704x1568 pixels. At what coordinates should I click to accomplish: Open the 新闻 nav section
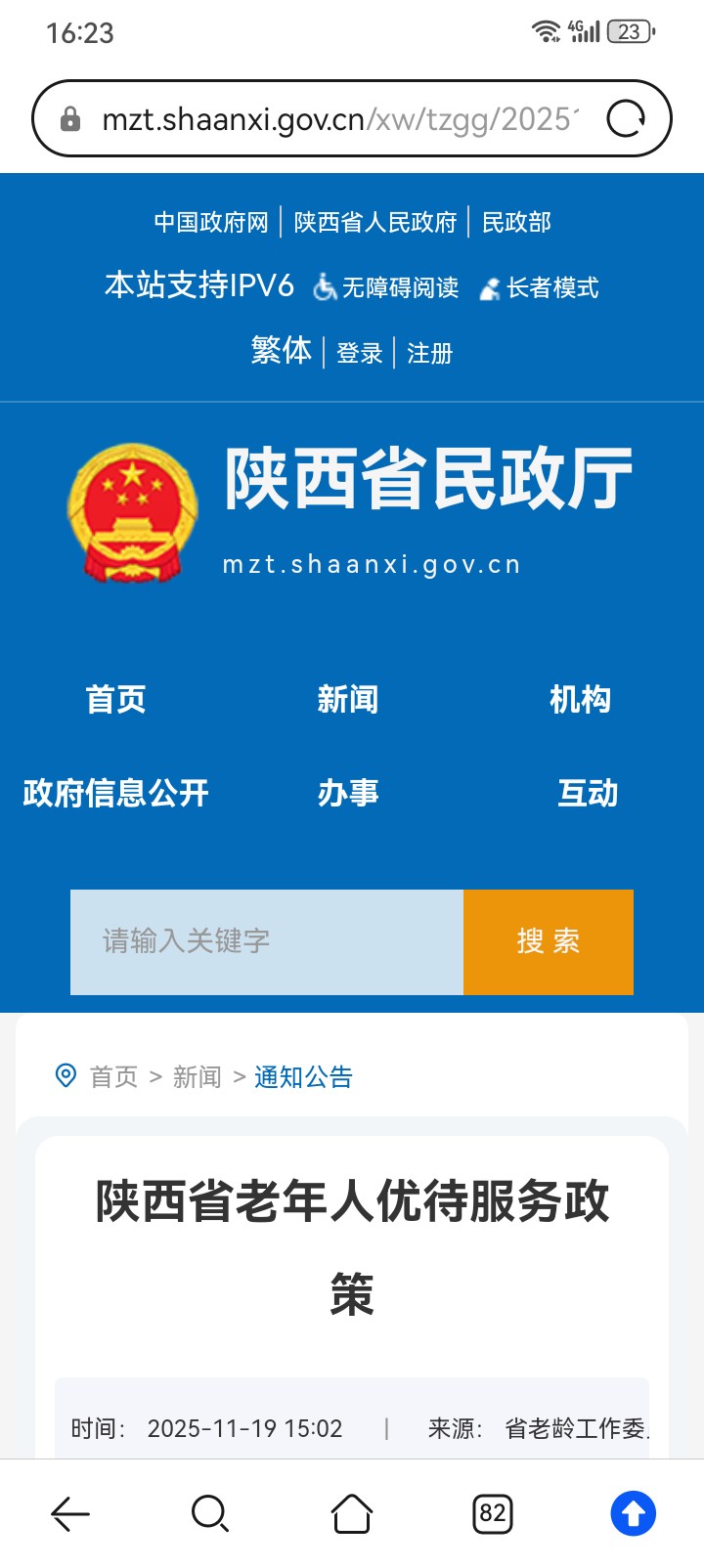pos(347,700)
